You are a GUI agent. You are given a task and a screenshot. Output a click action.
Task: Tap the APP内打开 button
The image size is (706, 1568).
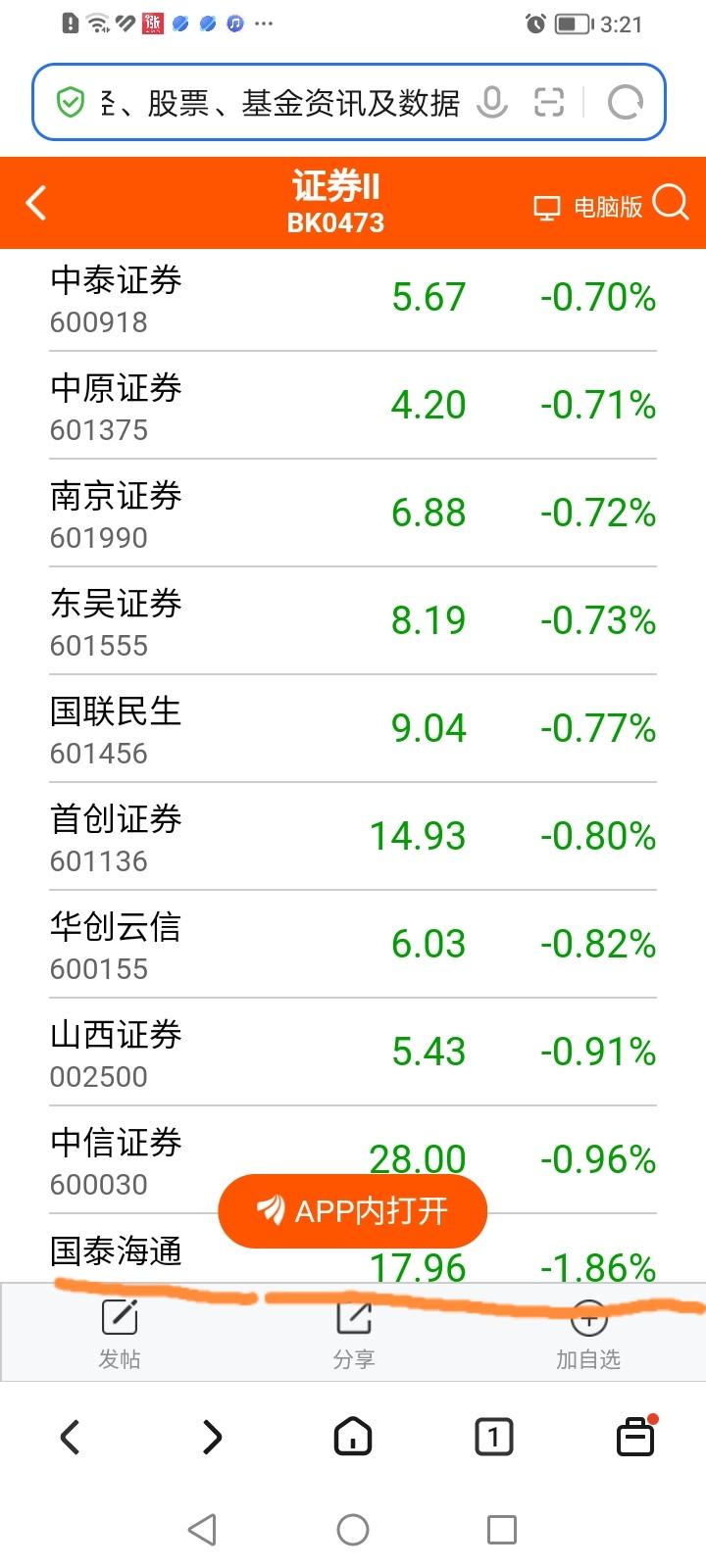pos(352,1211)
